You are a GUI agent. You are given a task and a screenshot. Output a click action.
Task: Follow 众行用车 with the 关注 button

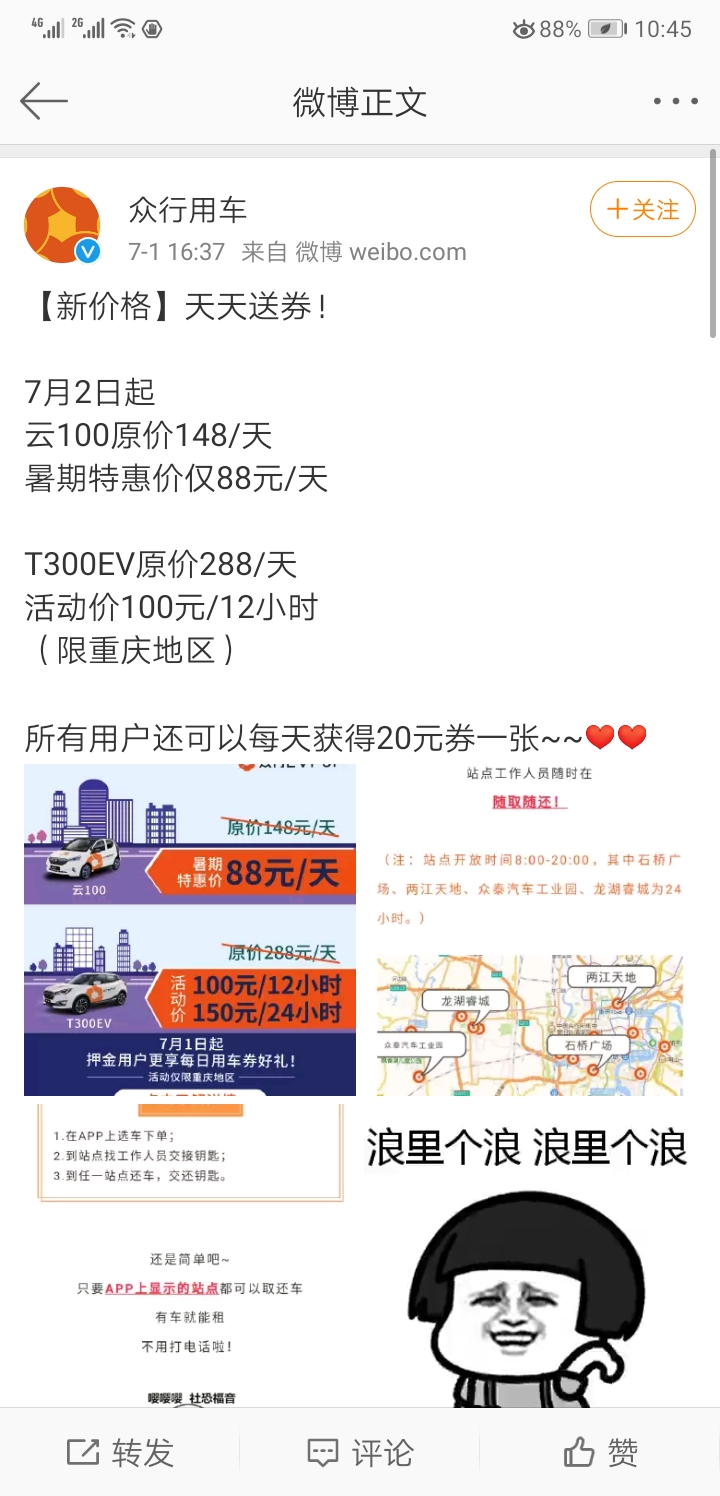click(x=642, y=209)
